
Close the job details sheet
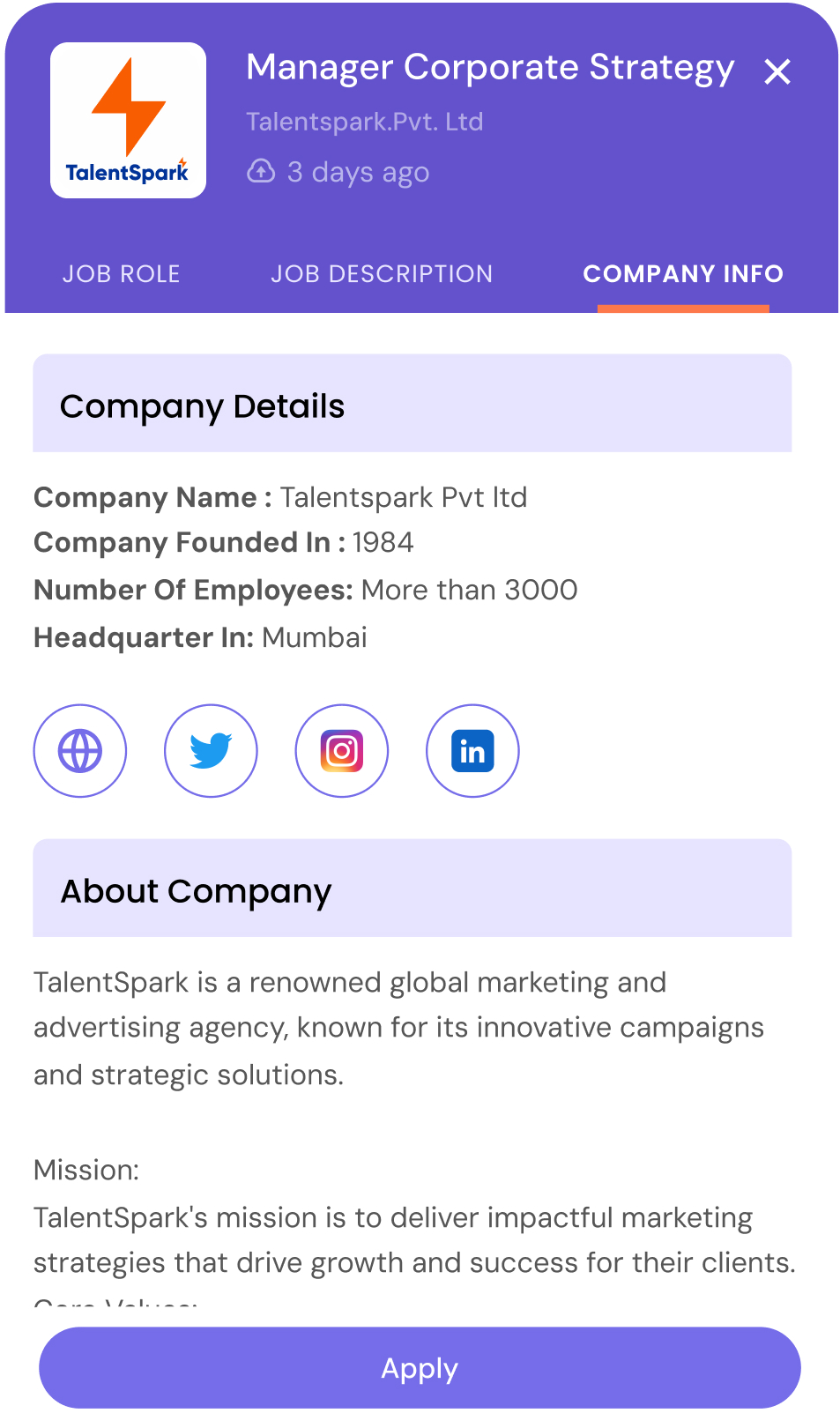(x=777, y=71)
